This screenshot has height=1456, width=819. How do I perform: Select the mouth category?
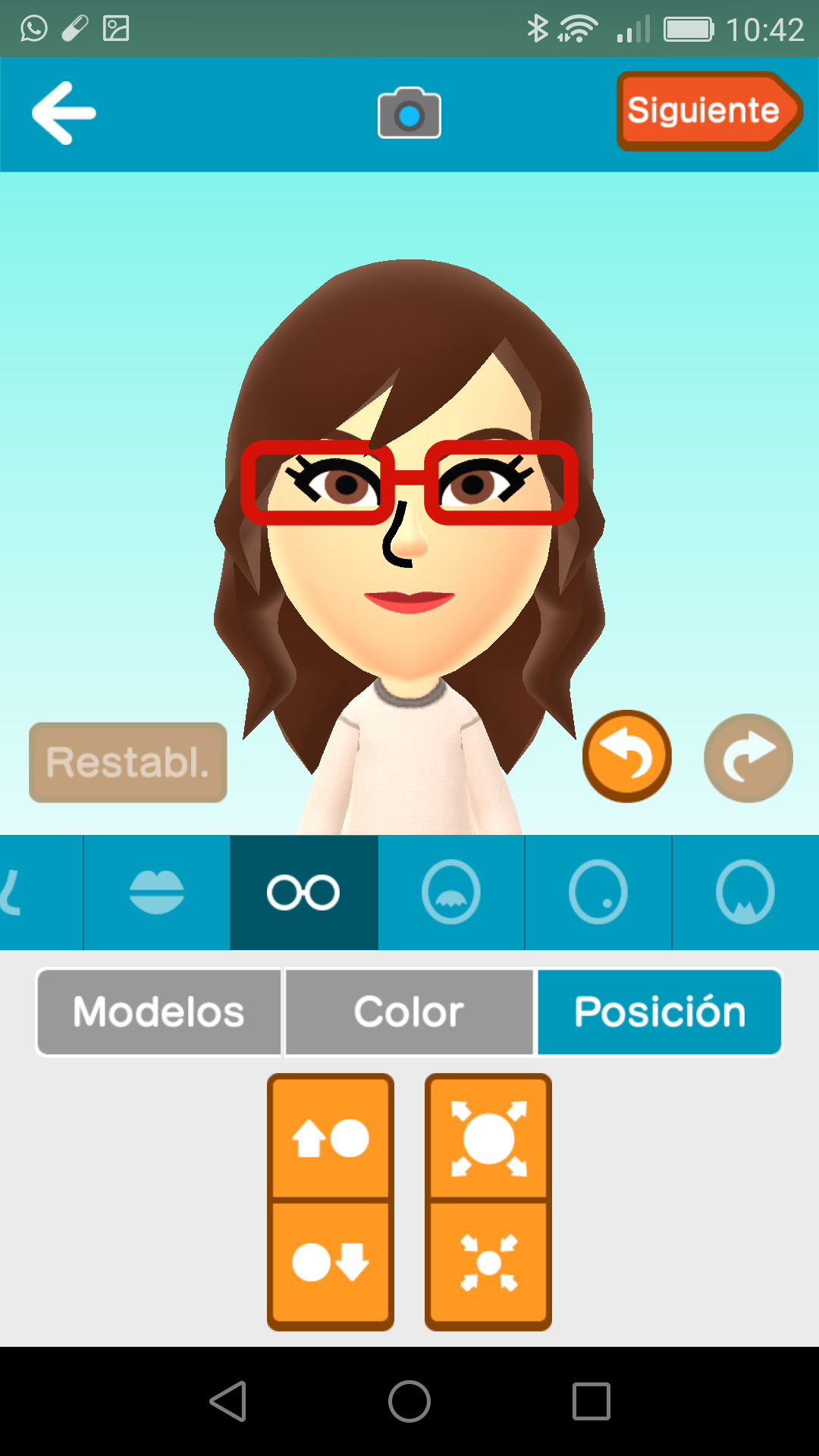(x=156, y=892)
